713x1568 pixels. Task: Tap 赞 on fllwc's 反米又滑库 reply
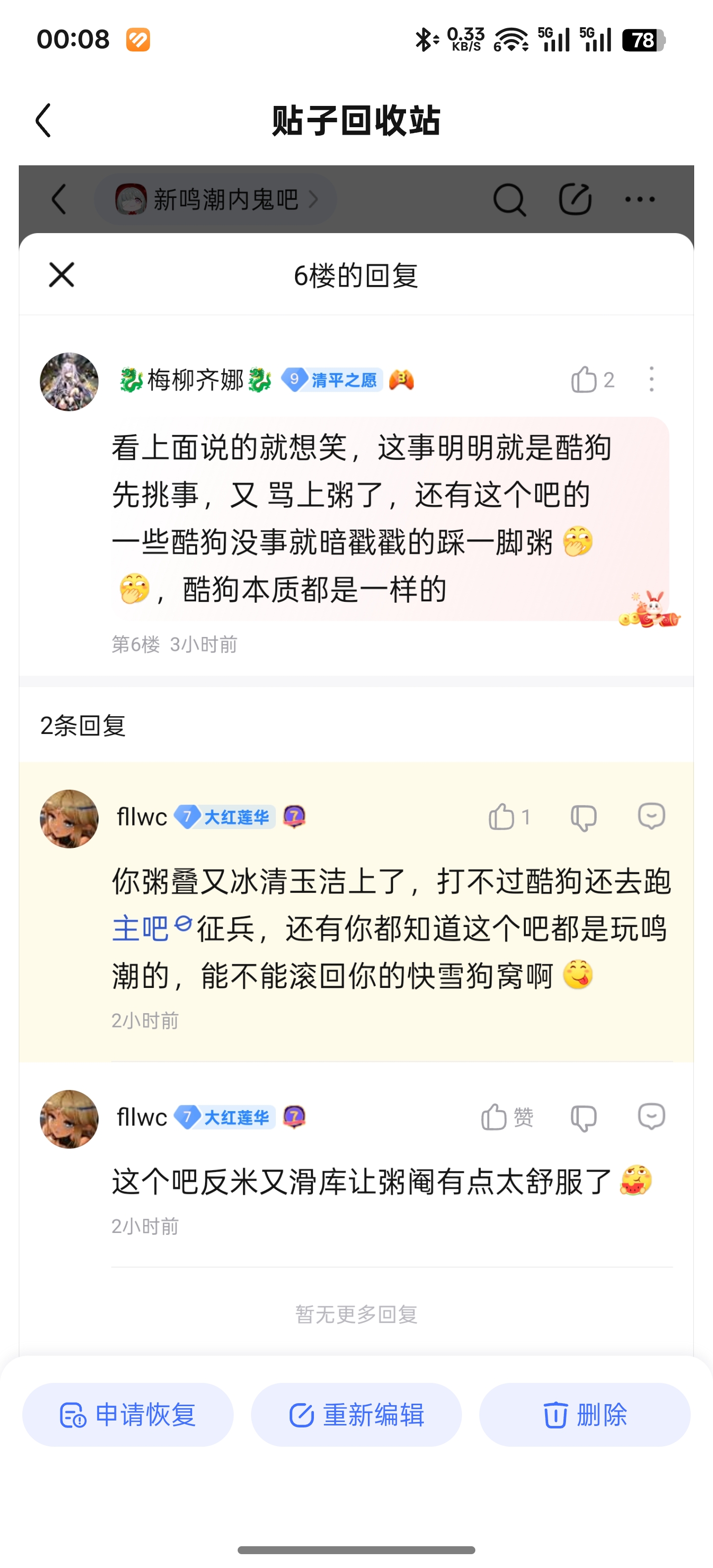507,1117
